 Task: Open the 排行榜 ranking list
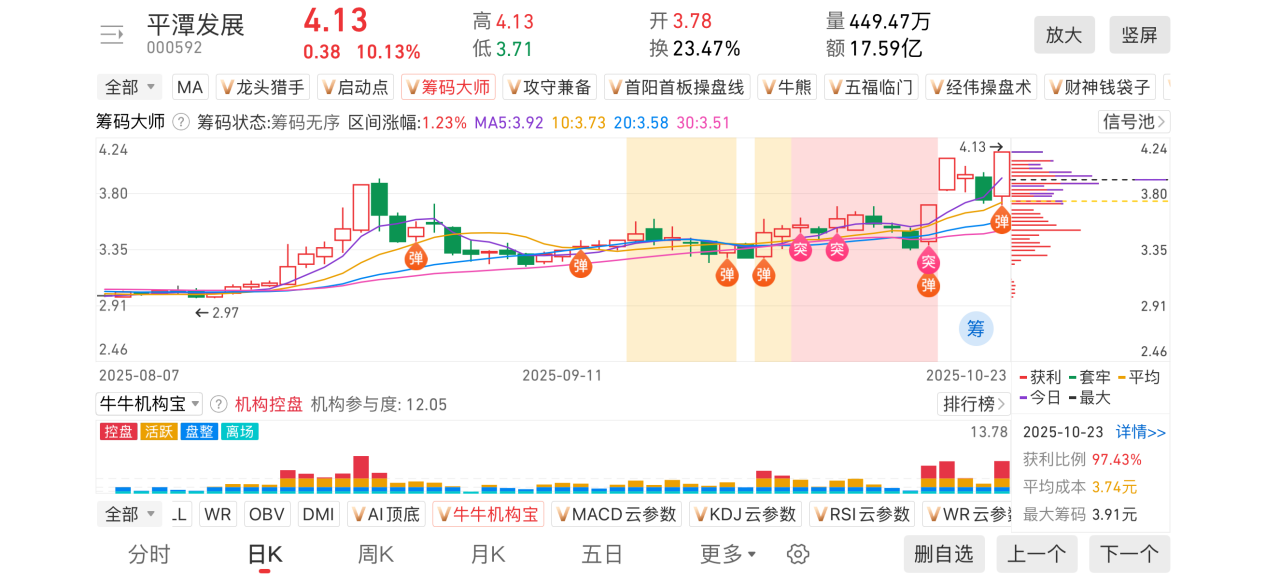(973, 404)
